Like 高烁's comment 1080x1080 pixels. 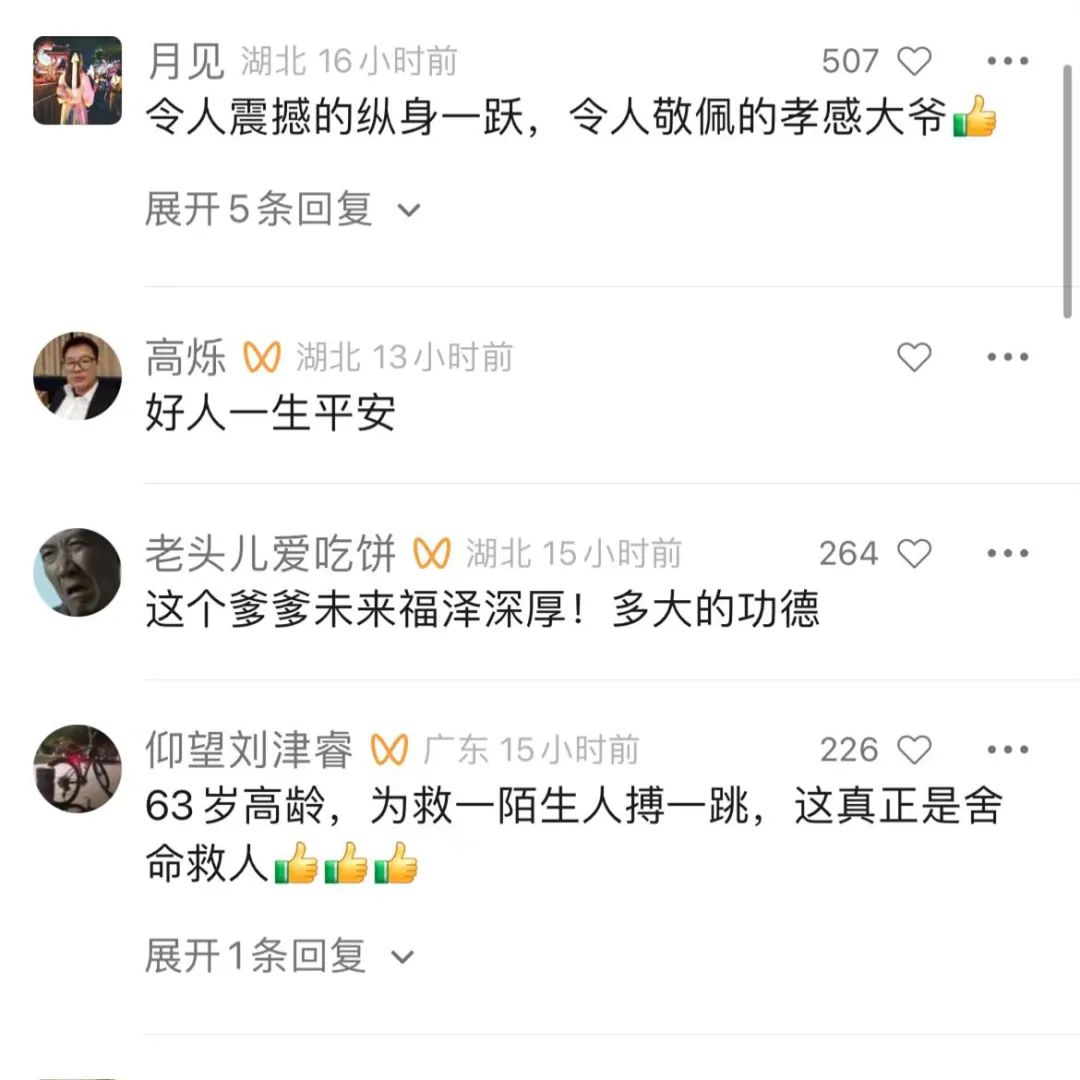[913, 357]
